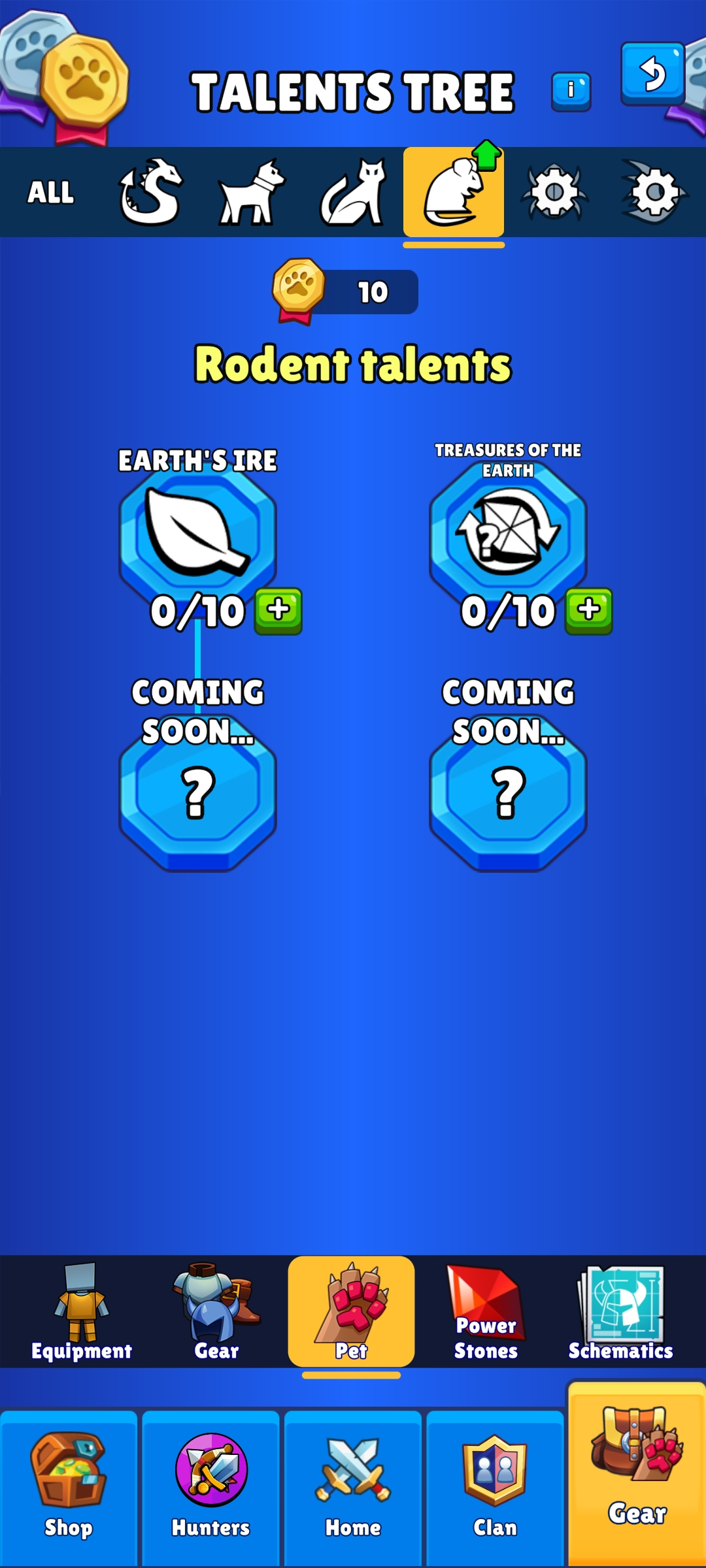Select the dog talents tab
This screenshot has height=1568, width=706.
(252, 192)
